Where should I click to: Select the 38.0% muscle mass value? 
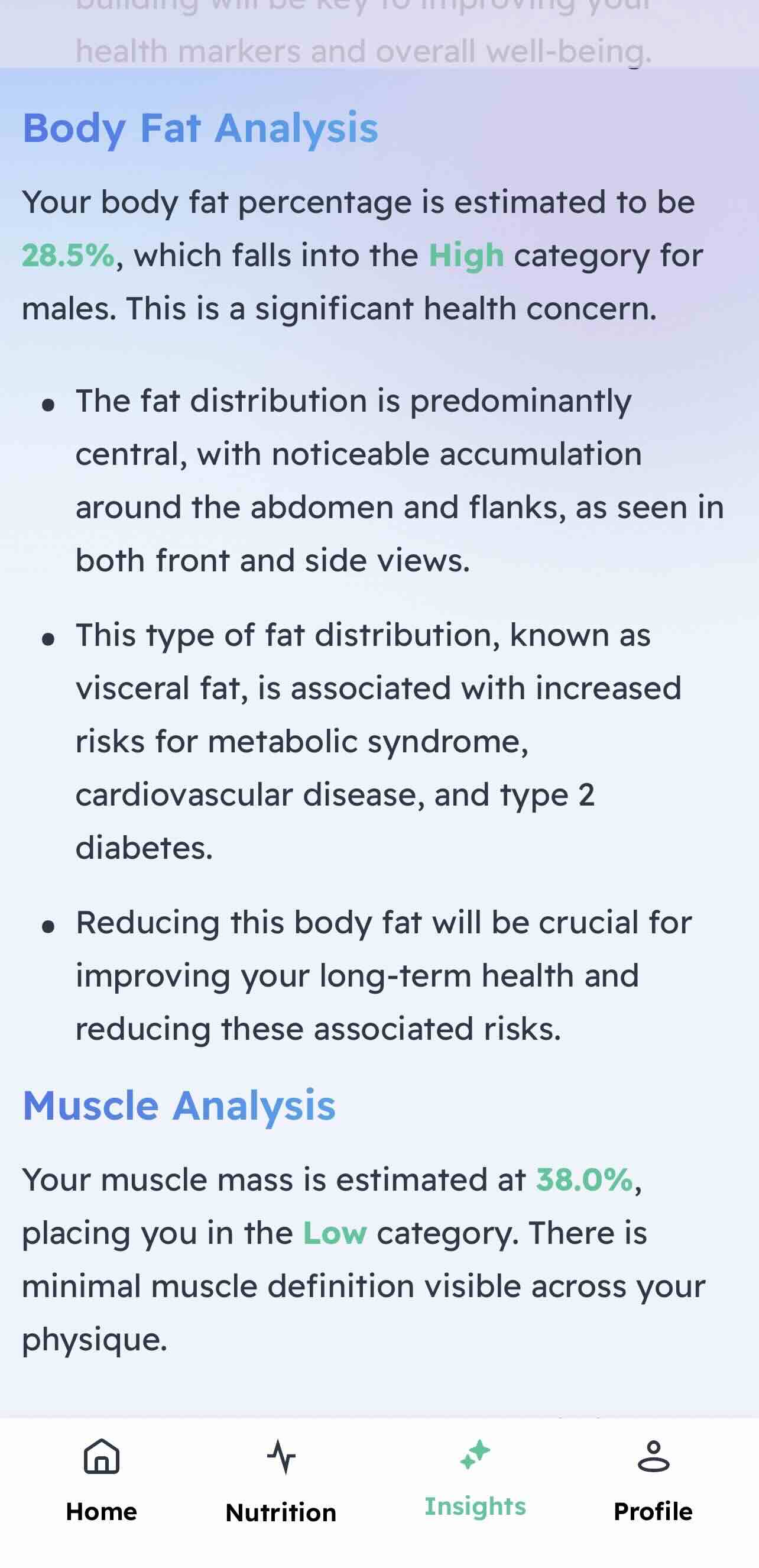pyautogui.click(x=585, y=1179)
